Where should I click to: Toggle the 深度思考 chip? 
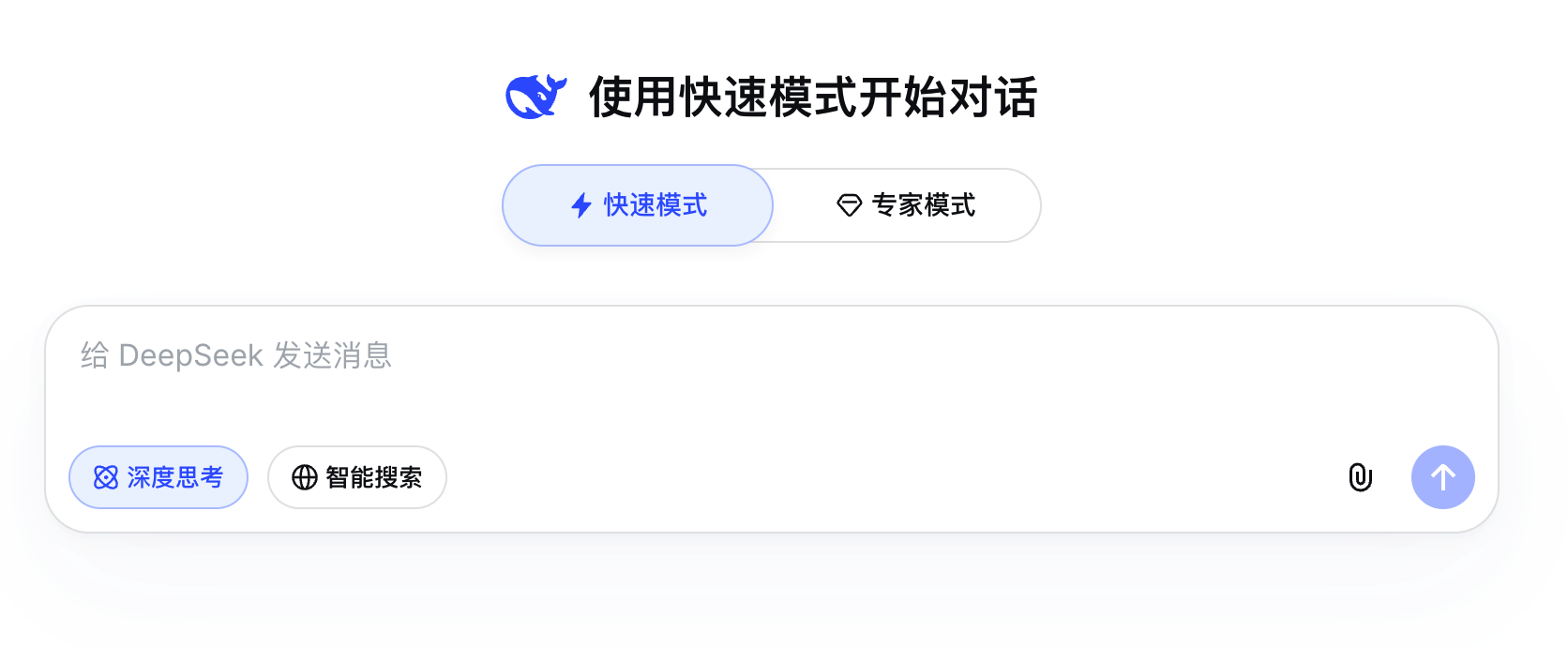(158, 477)
